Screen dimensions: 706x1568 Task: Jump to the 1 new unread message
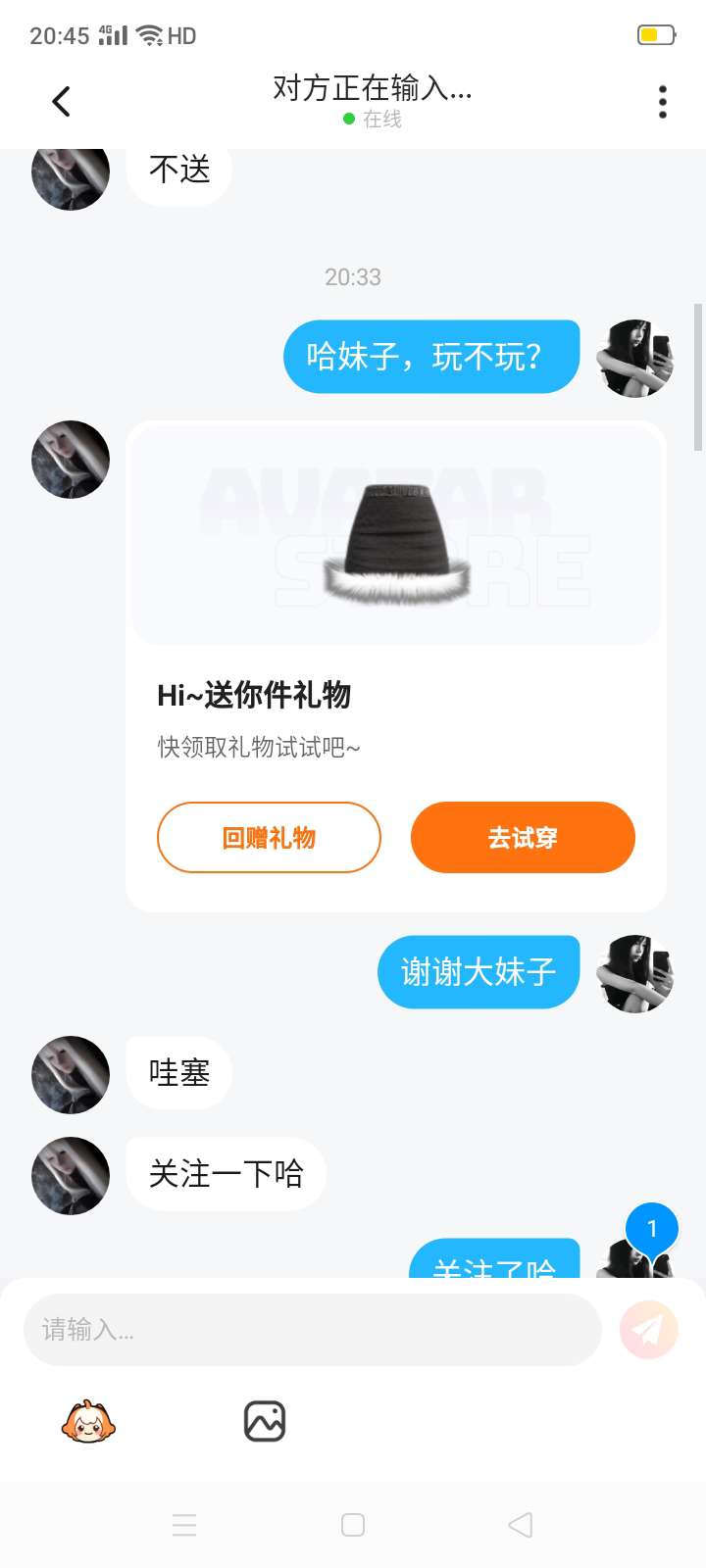click(652, 1229)
